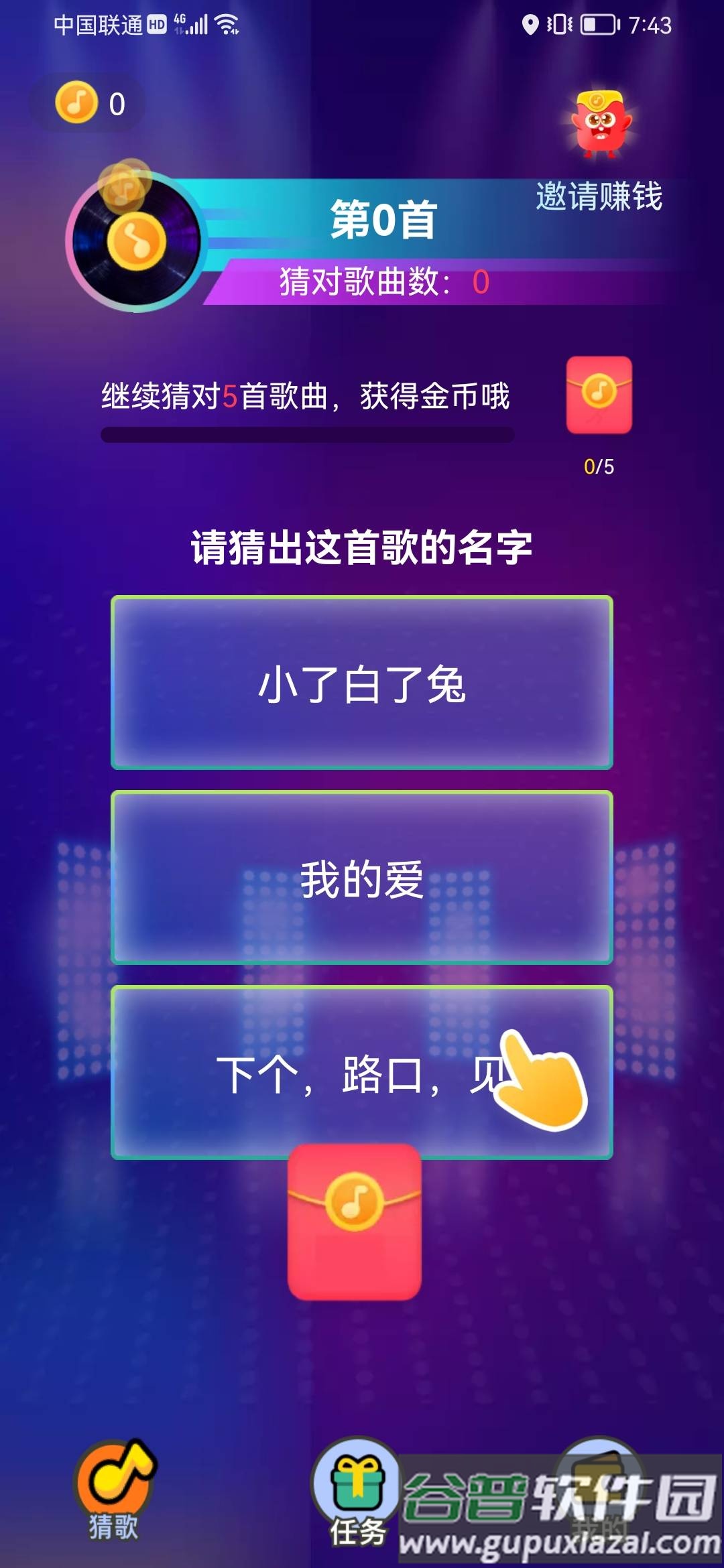Tap the red mascot character above 邀请赚钱

(x=600, y=124)
